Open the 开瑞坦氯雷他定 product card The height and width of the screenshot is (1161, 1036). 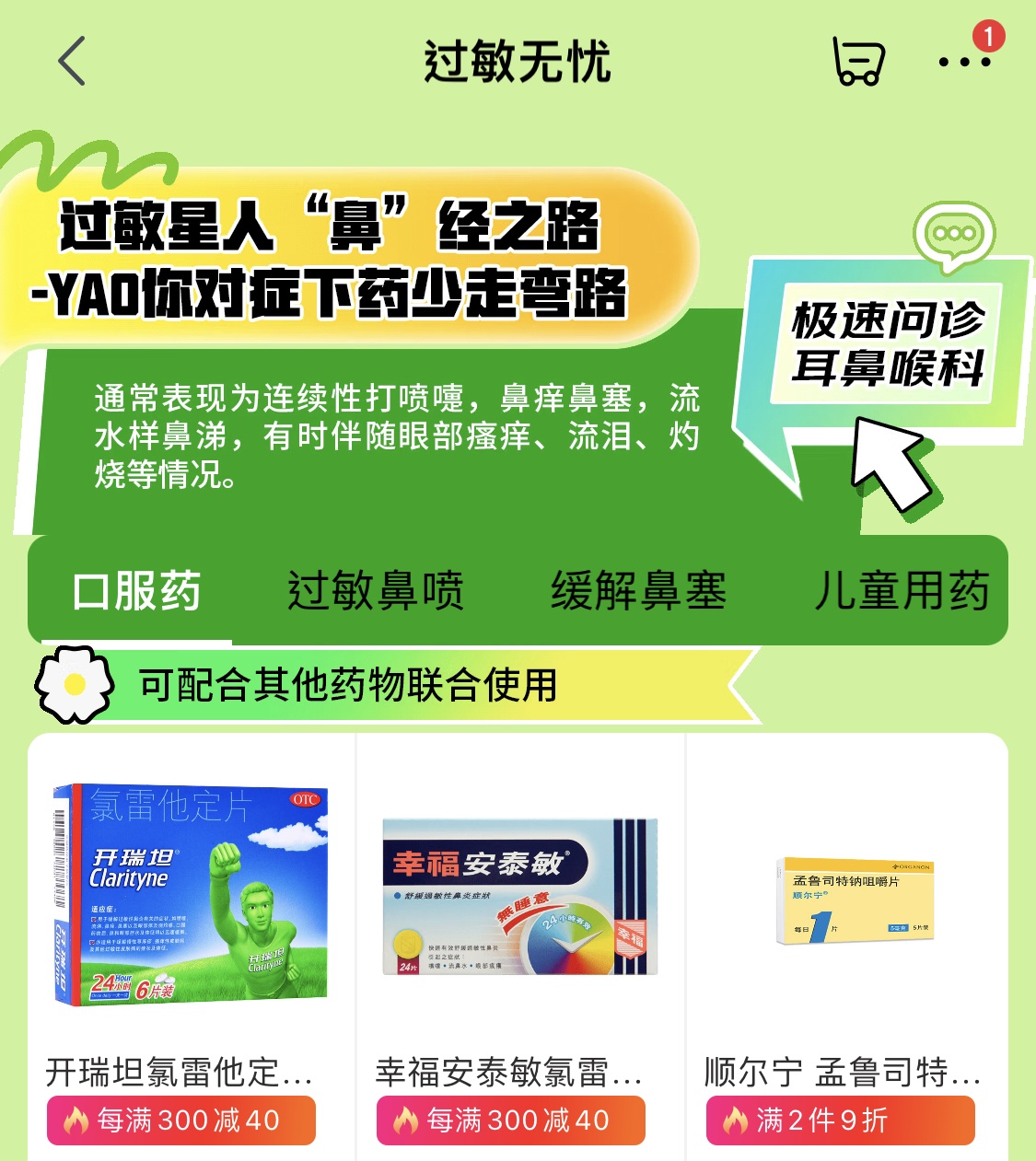coord(192,921)
